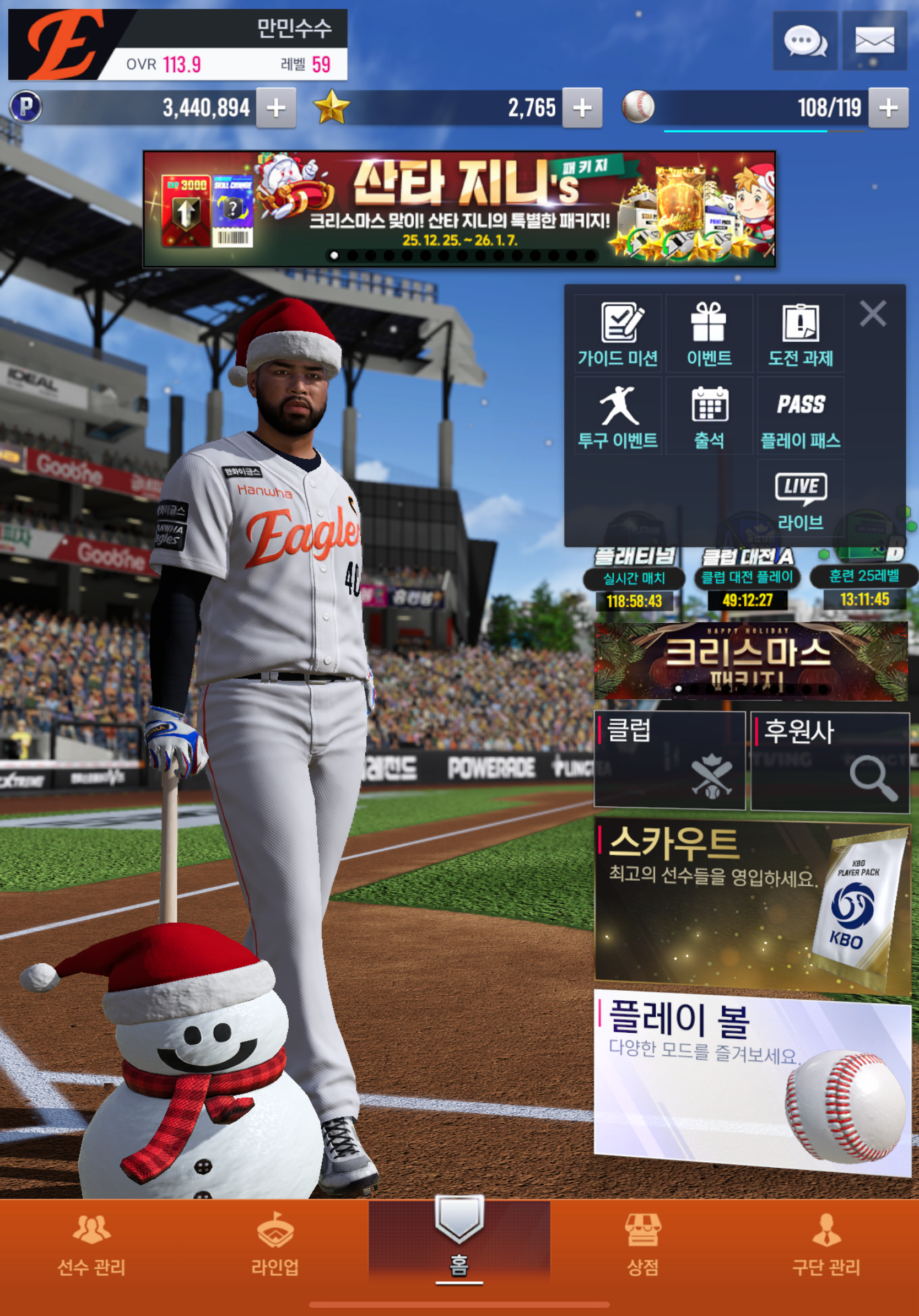919x1316 pixels.
Task: Open 투구 이벤트
Action: point(618,417)
